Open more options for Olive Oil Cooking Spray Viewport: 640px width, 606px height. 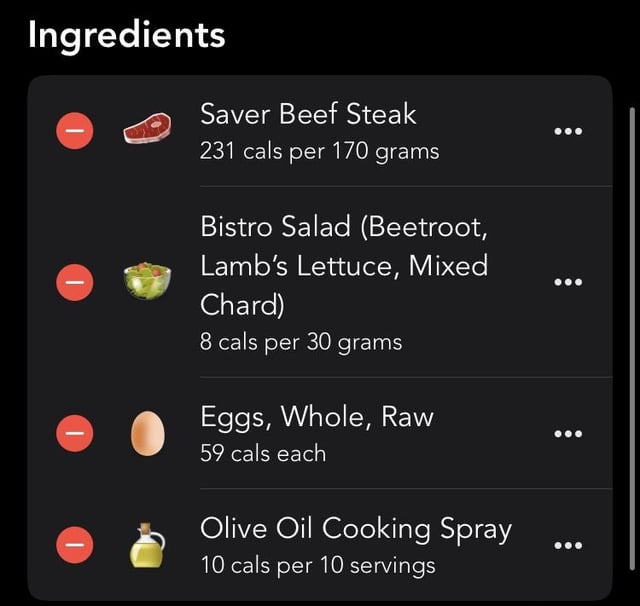[x=567, y=545]
